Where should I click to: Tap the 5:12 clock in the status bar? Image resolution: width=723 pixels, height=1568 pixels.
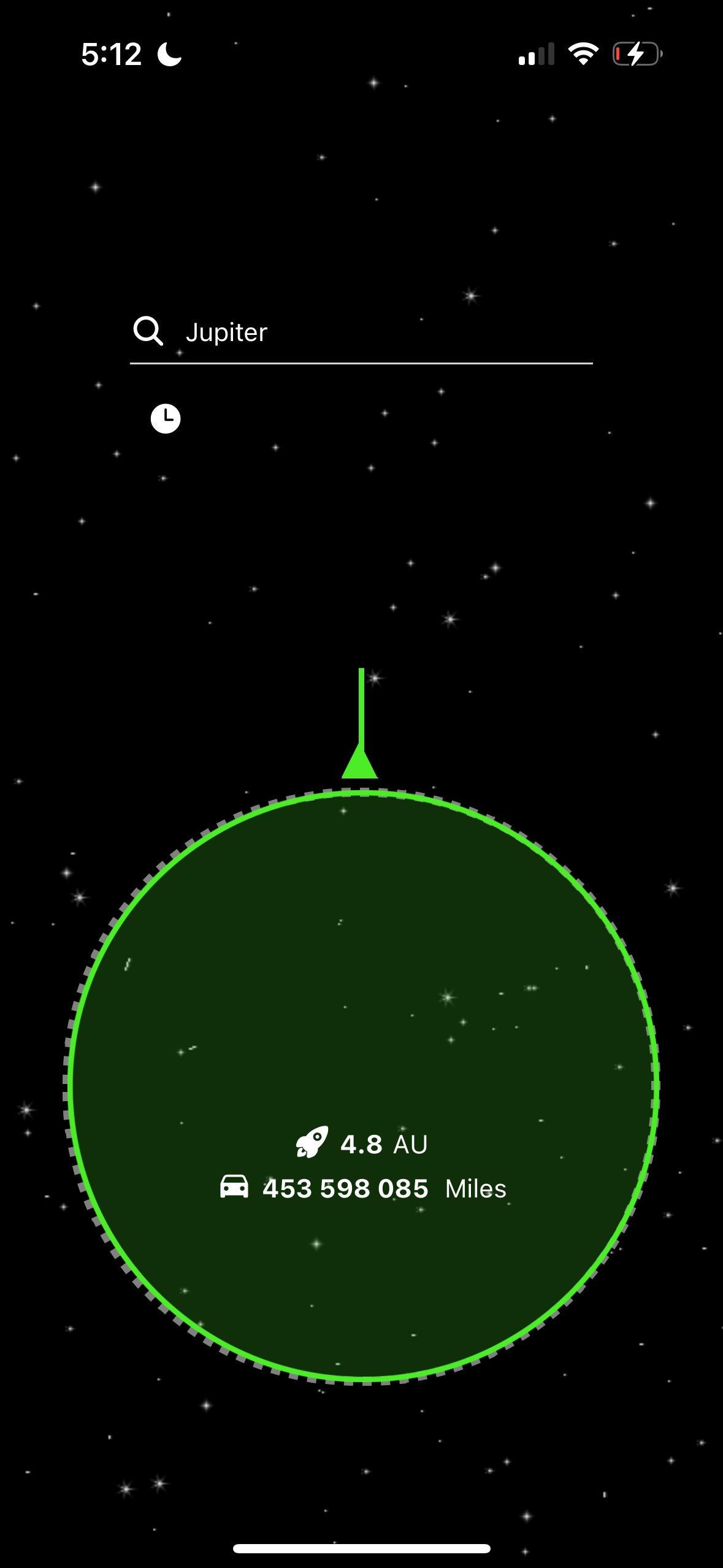110,53
